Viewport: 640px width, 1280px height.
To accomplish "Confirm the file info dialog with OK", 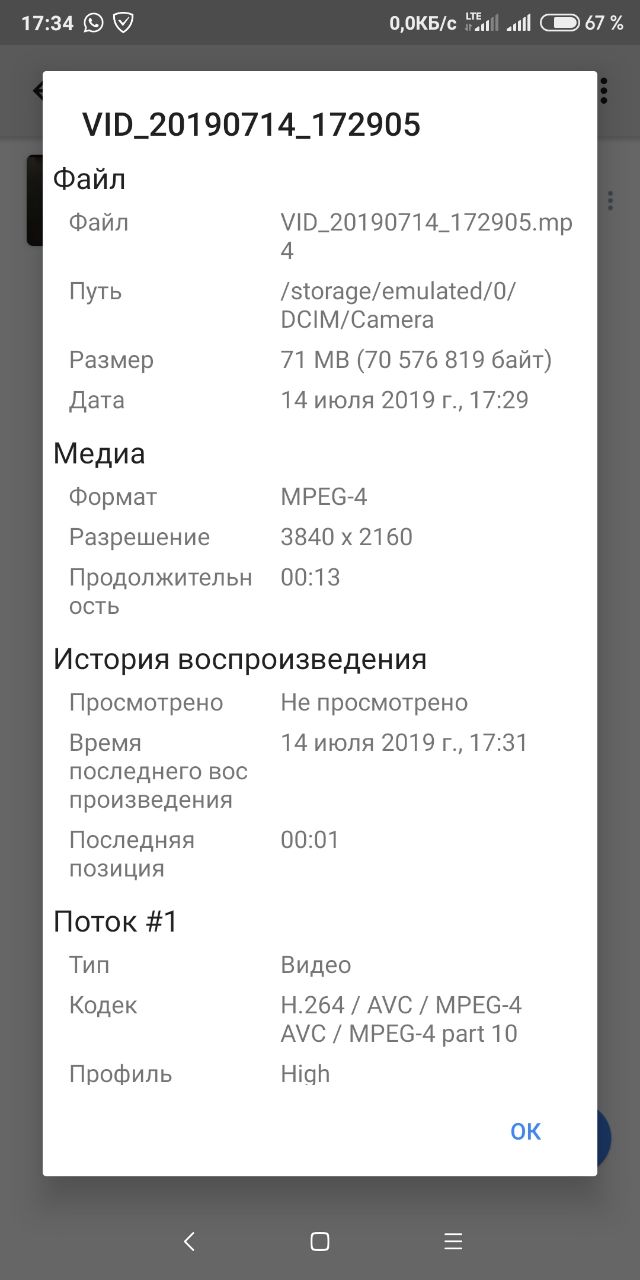I will [x=525, y=1131].
